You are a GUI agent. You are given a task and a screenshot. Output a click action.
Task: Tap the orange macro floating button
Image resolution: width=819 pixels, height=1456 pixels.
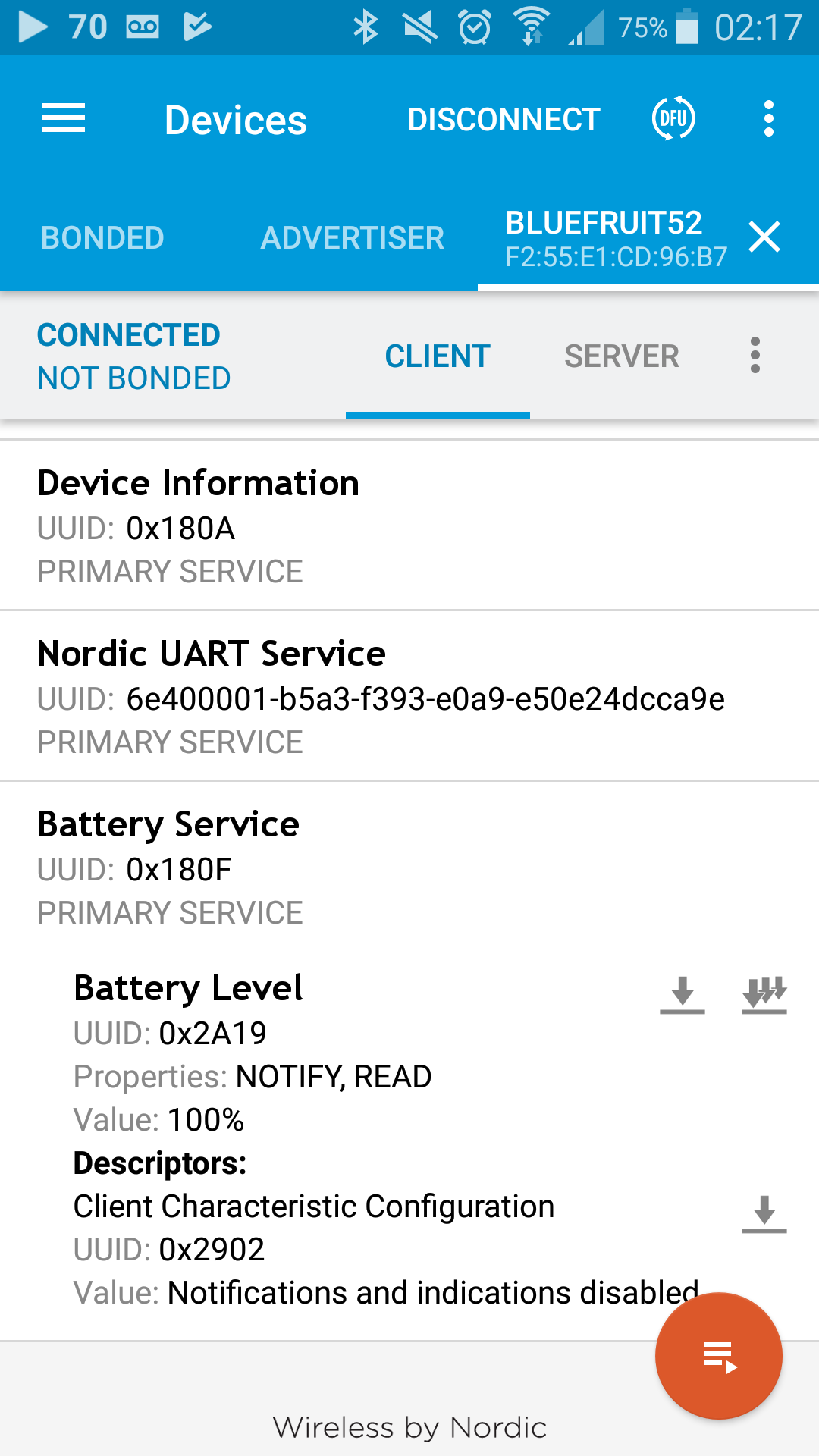pos(719,1356)
